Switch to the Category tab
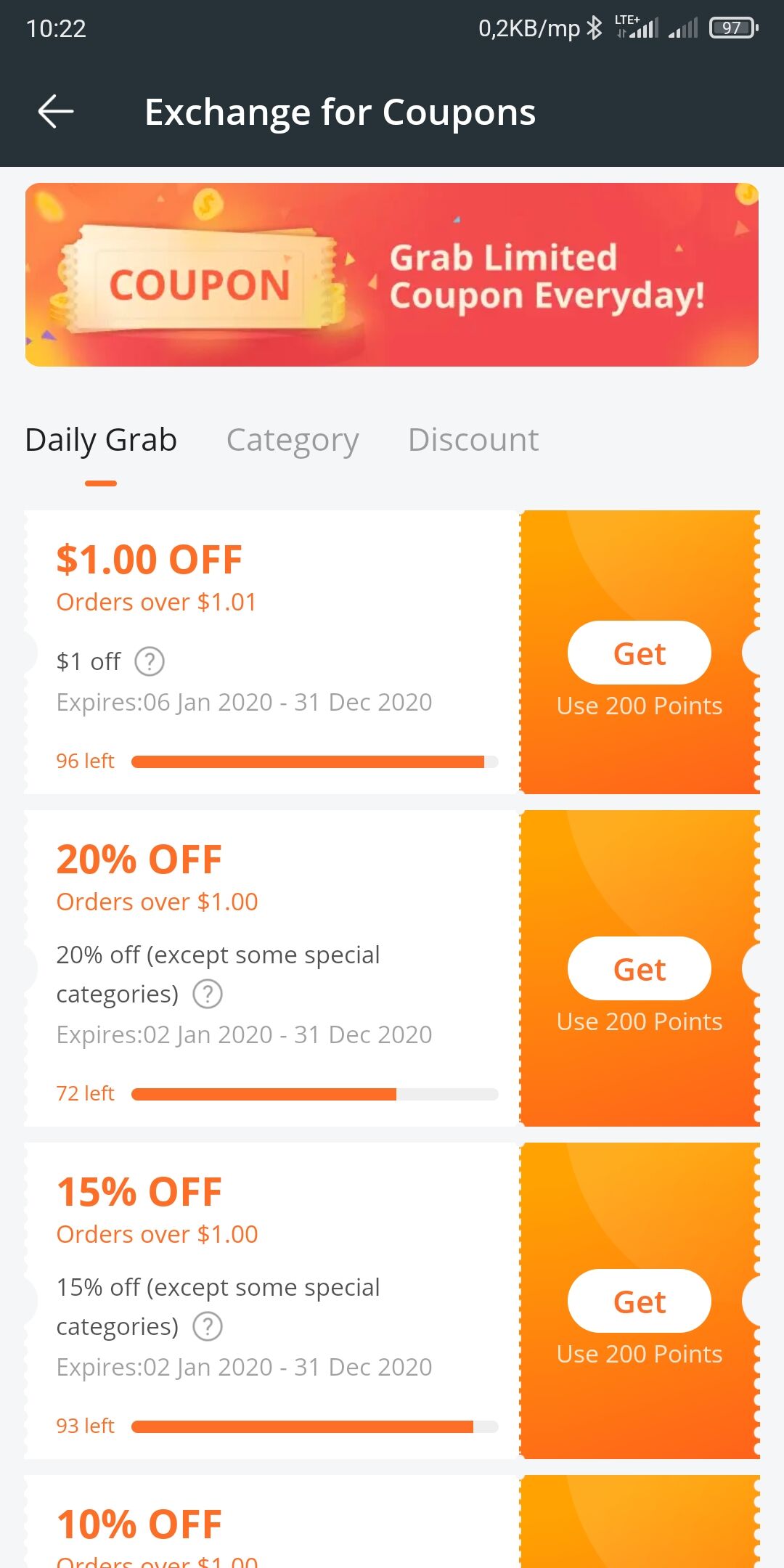 point(293,440)
